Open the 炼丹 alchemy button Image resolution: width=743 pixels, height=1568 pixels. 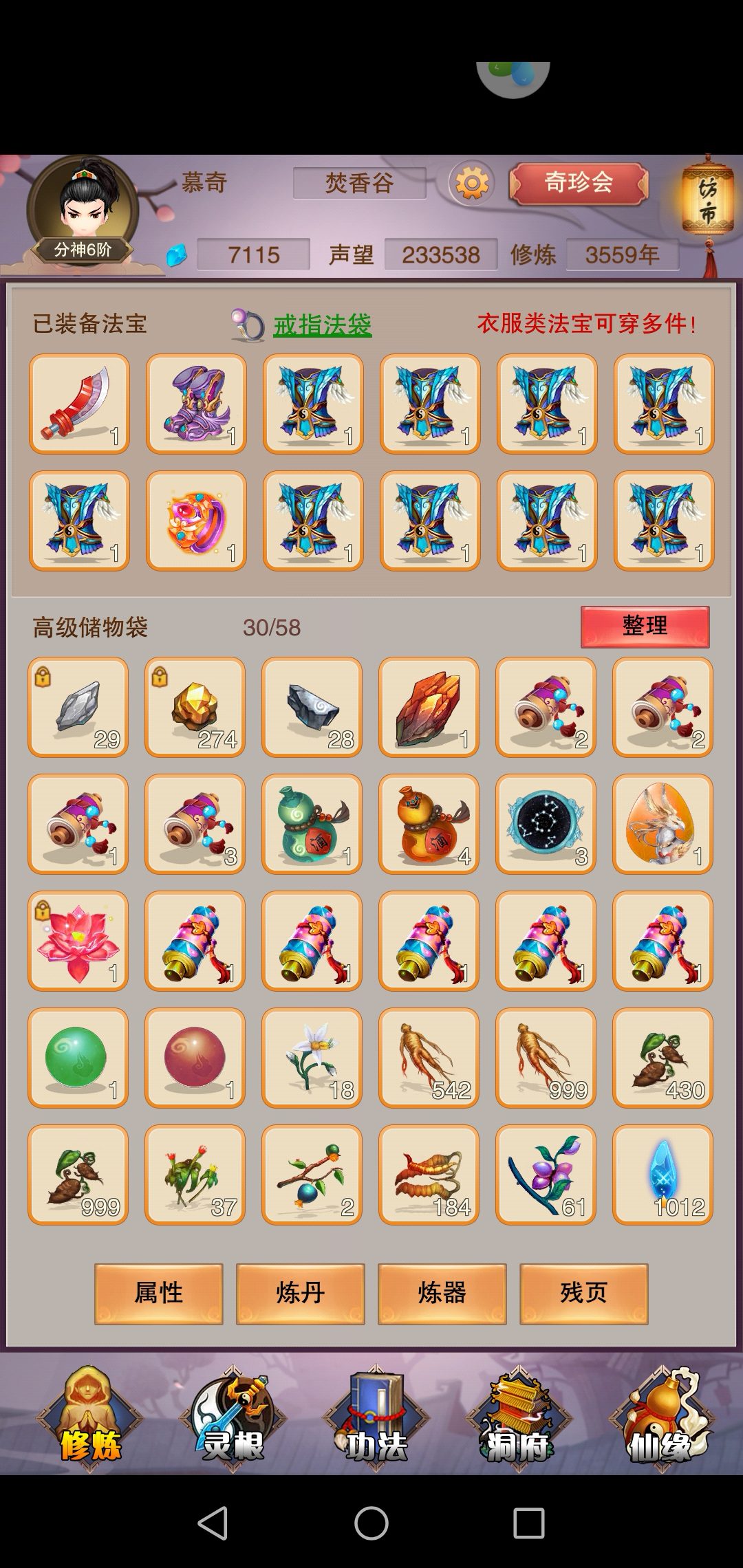pos(300,1293)
